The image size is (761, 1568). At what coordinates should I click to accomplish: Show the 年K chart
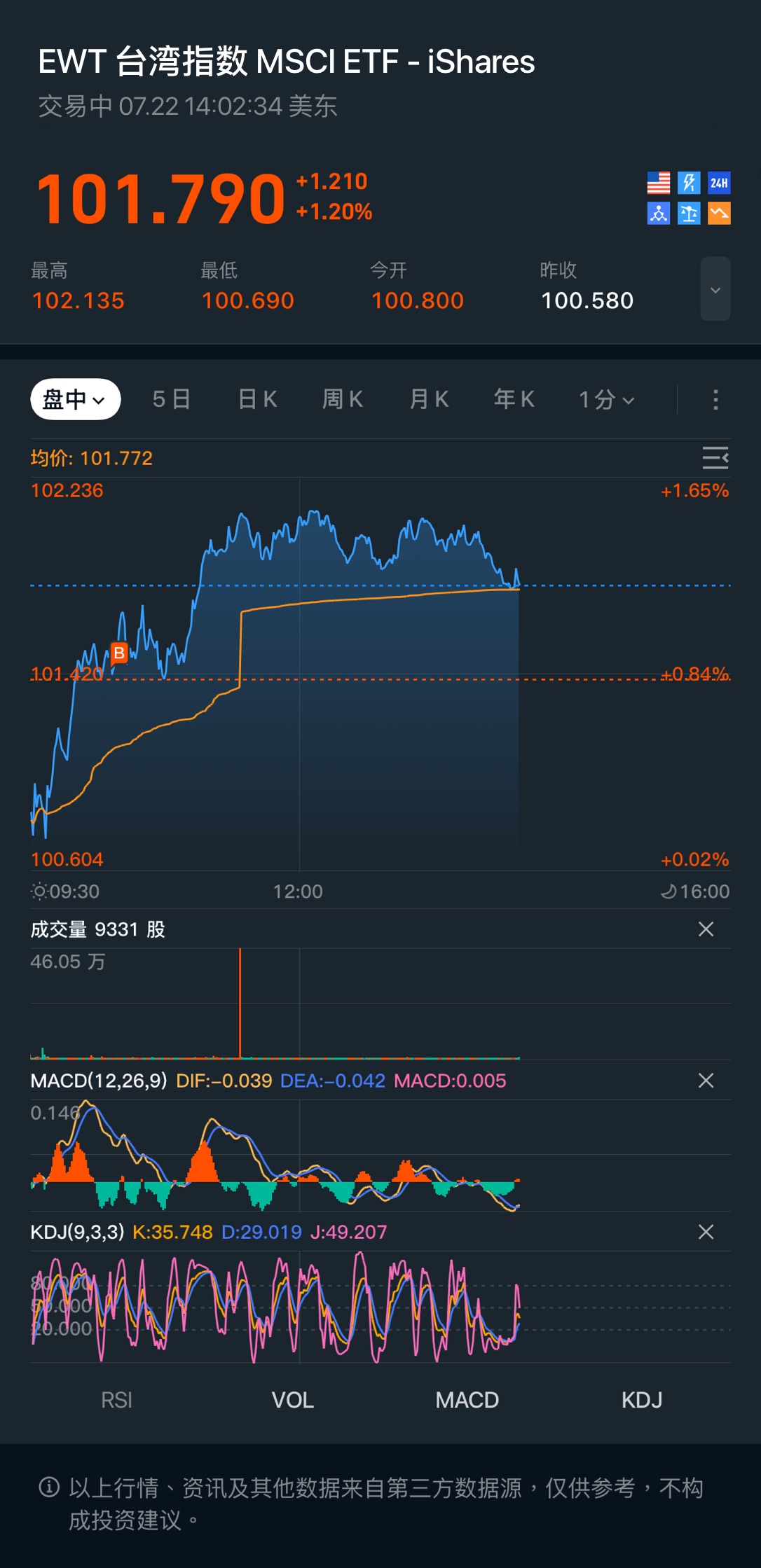point(514,399)
